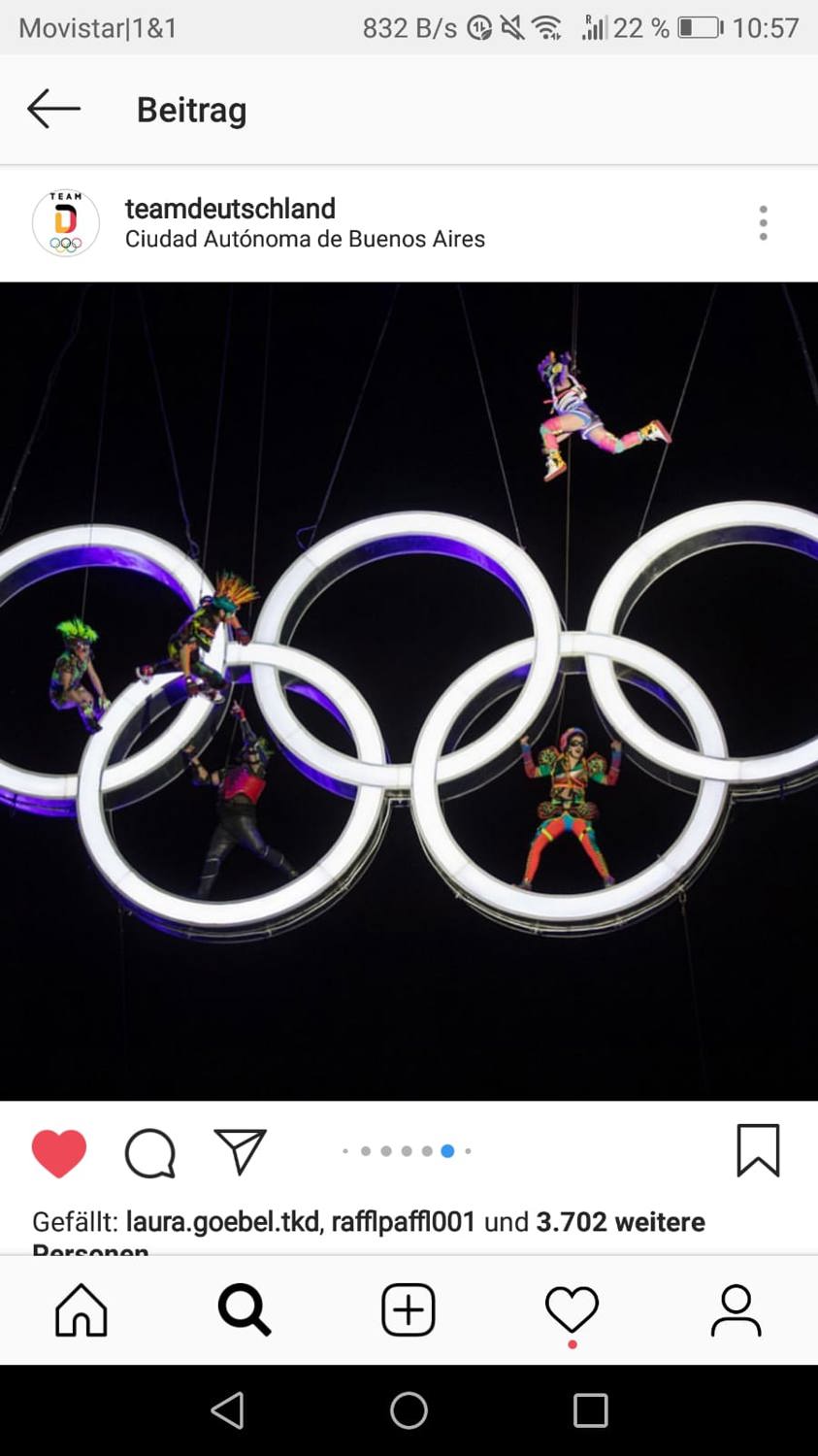Open the teamdeutschland username link
This screenshot has height=1456, width=818.
(x=230, y=208)
